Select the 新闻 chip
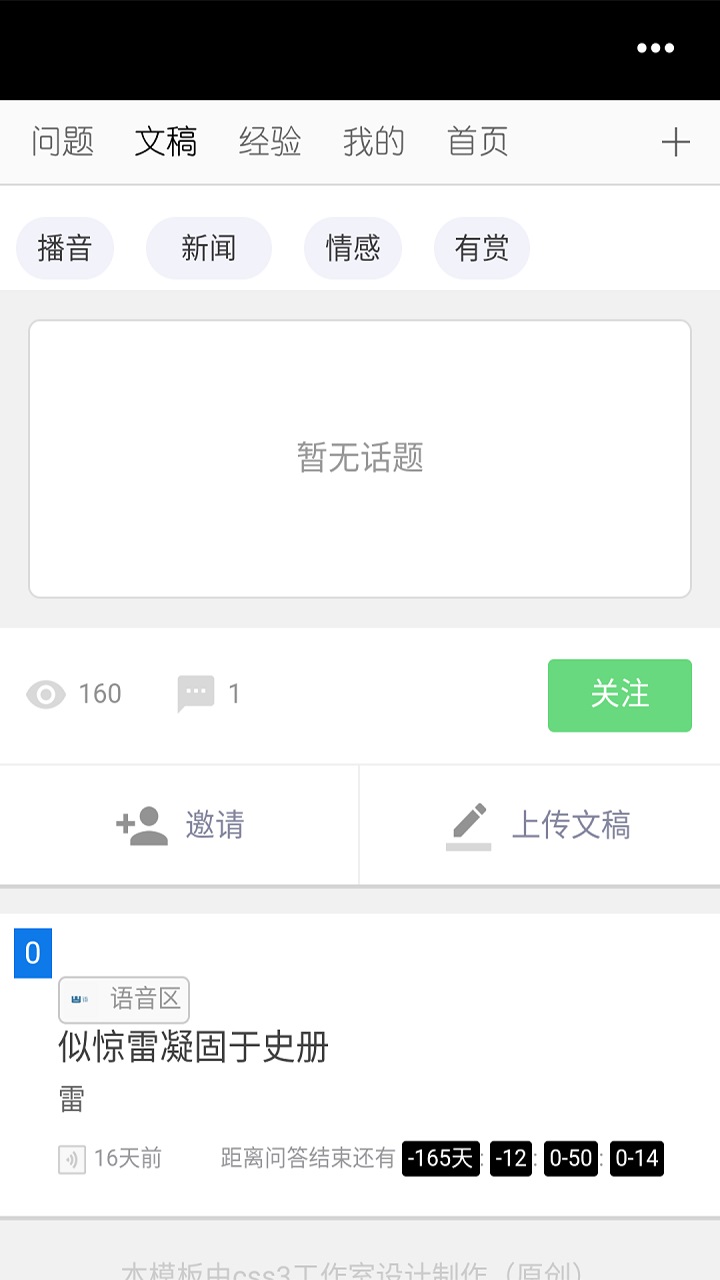Image resolution: width=720 pixels, height=1280 pixels. tap(208, 248)
